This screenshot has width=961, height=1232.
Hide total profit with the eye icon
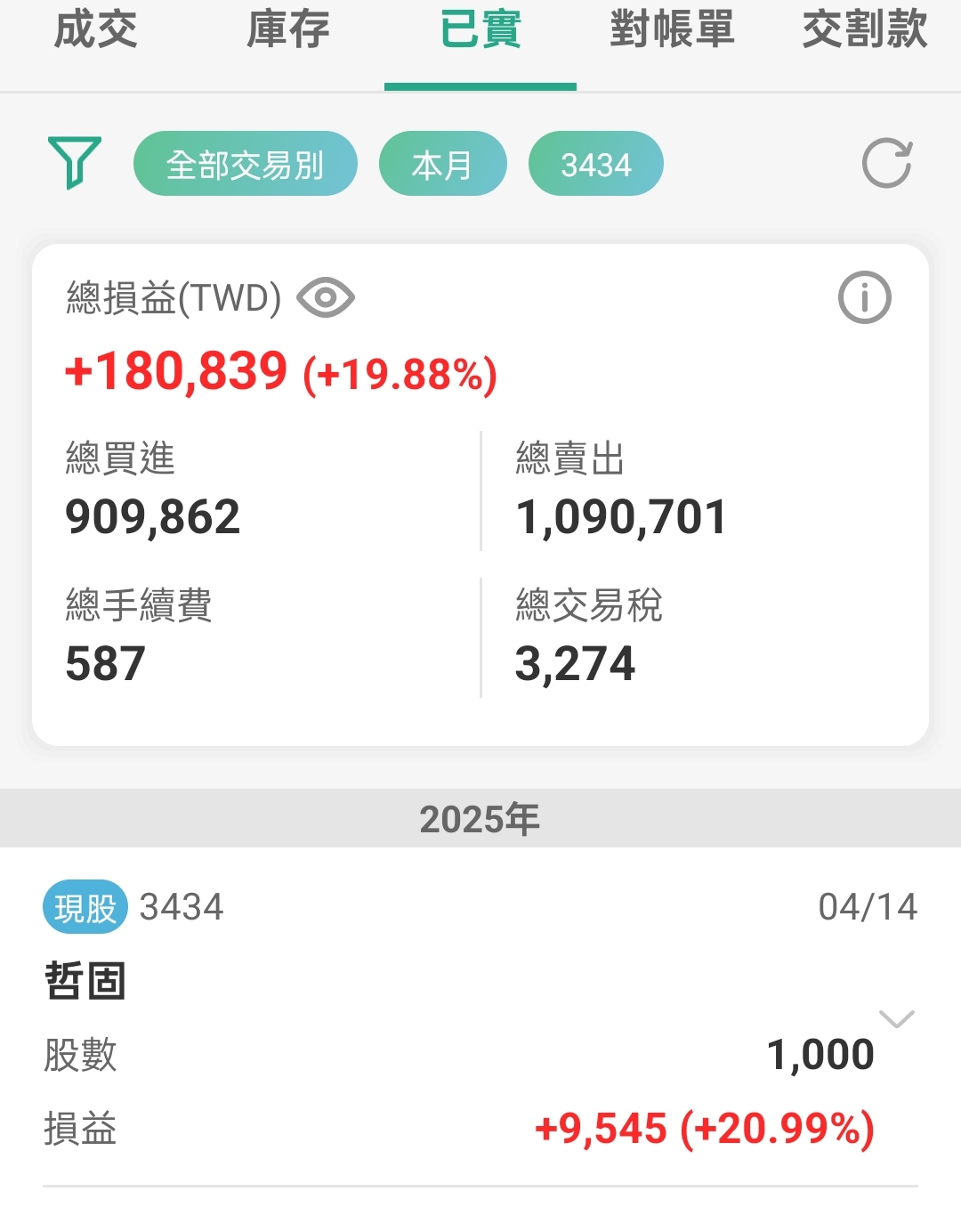coord(326,297)
